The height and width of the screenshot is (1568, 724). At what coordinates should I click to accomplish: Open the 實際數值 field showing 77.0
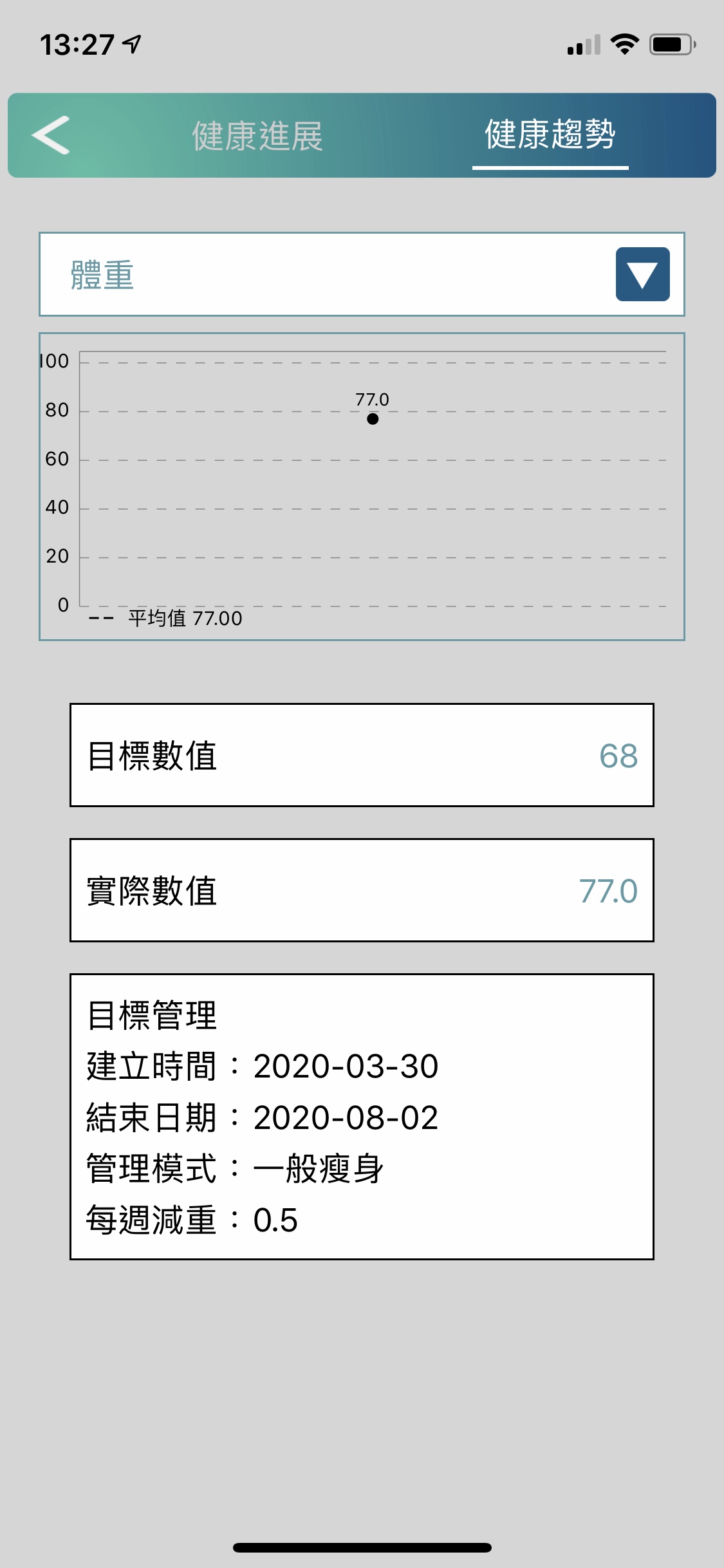(362, 890)
